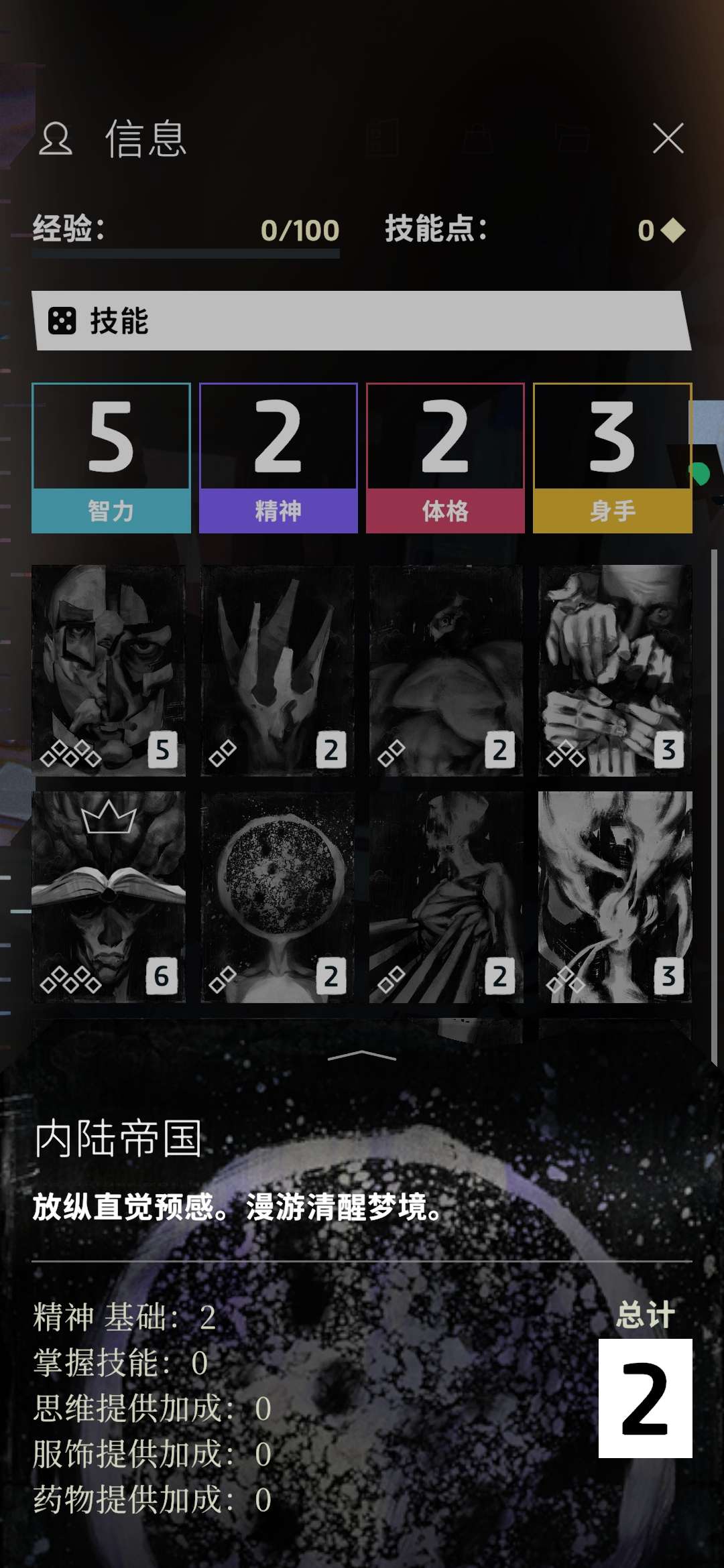Open the clasped-hands skill card valued 3
Screen dimensions: 724x1568
click(x=615, y=670)
